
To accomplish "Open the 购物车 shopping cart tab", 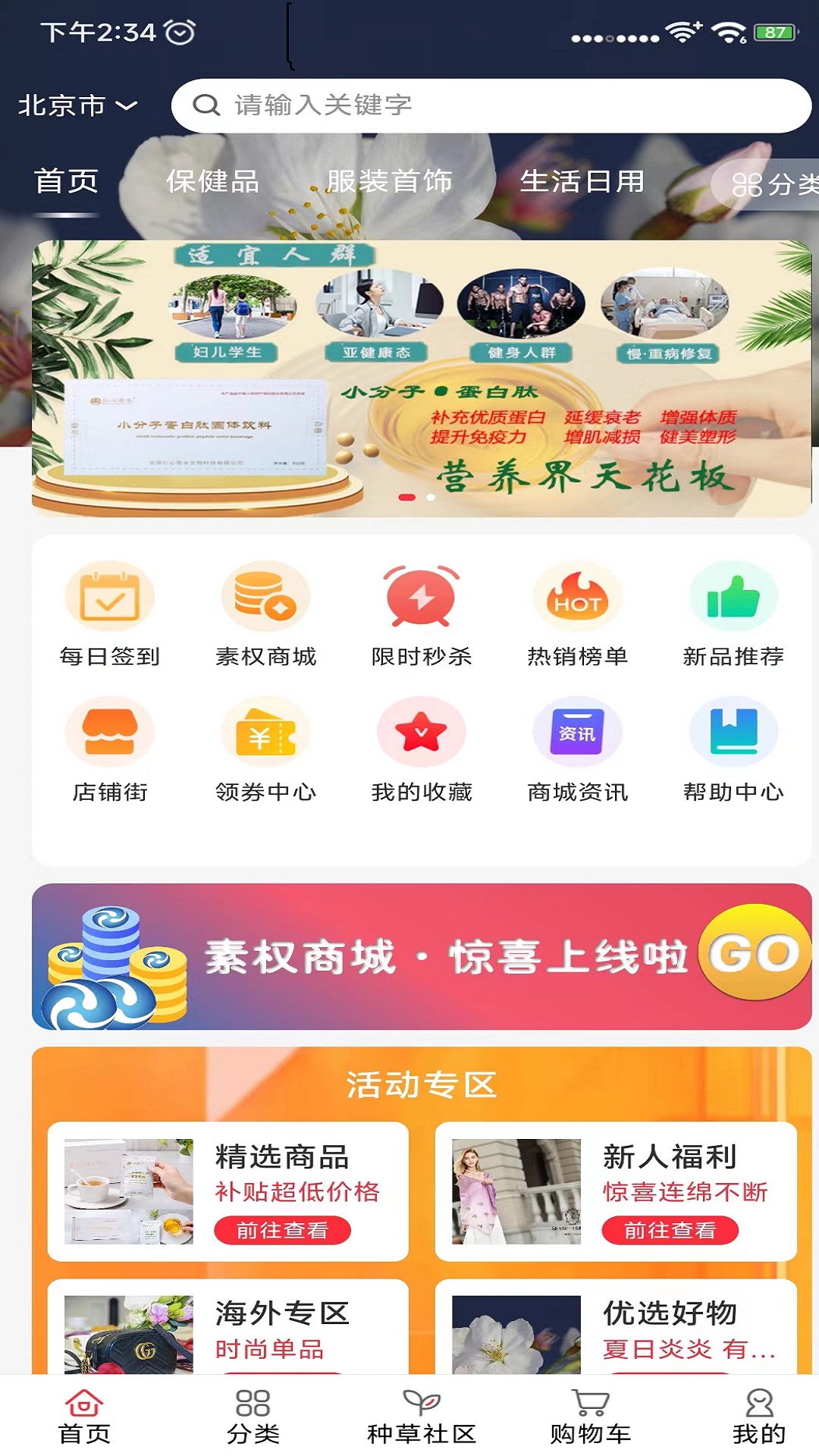I will [590, 1417].
